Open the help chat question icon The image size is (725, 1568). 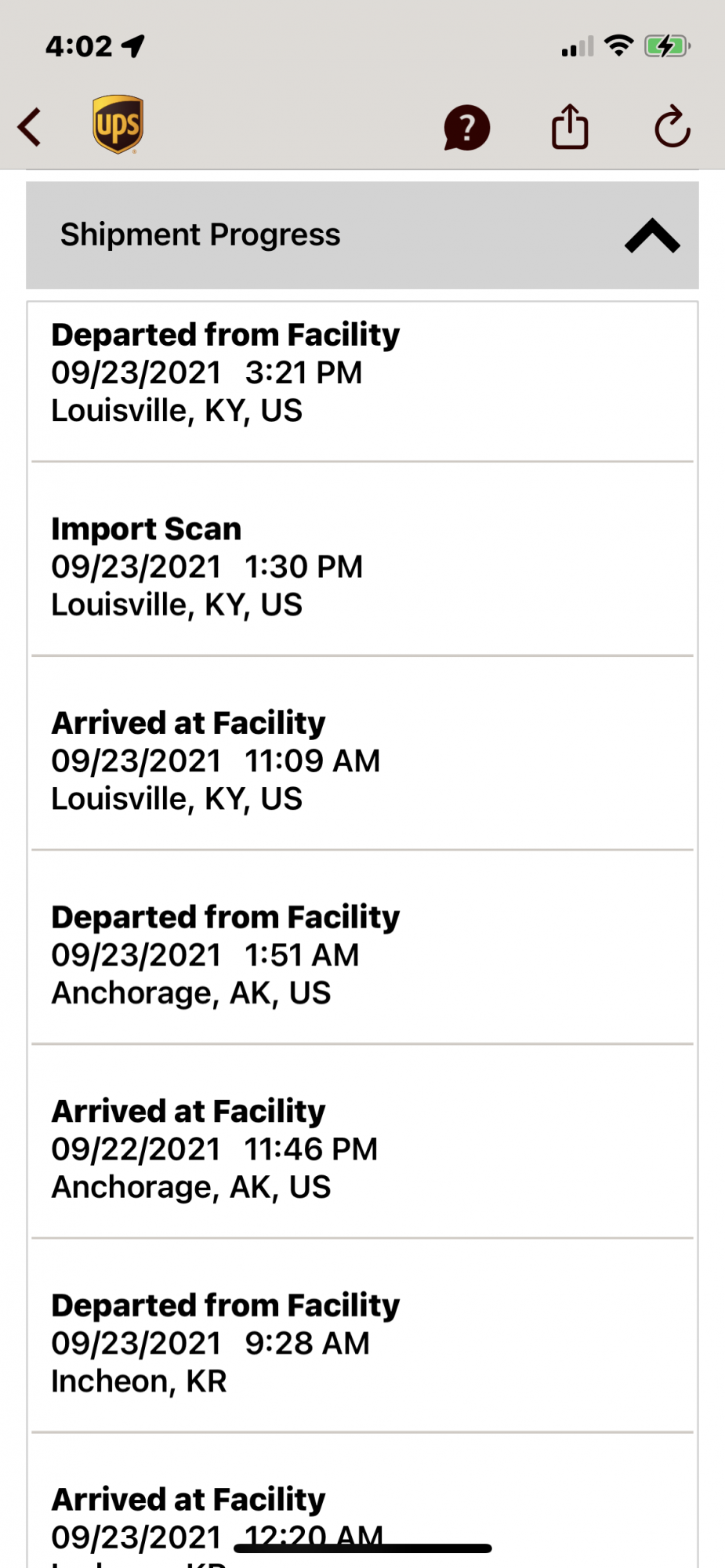(x=466, y=127)
